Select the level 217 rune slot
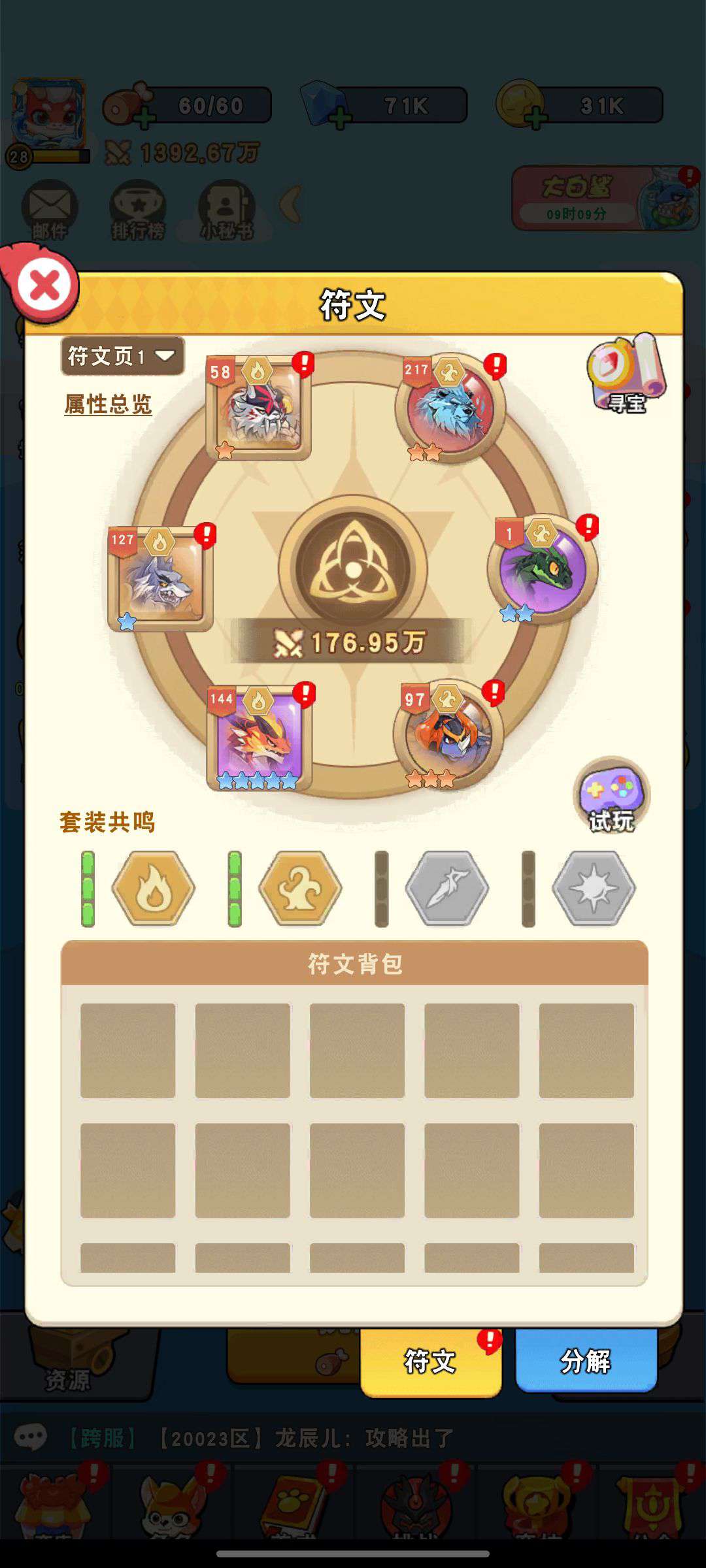Viewport: 706px width, 1568px height. pyautogui.click(x=450, y=408)
